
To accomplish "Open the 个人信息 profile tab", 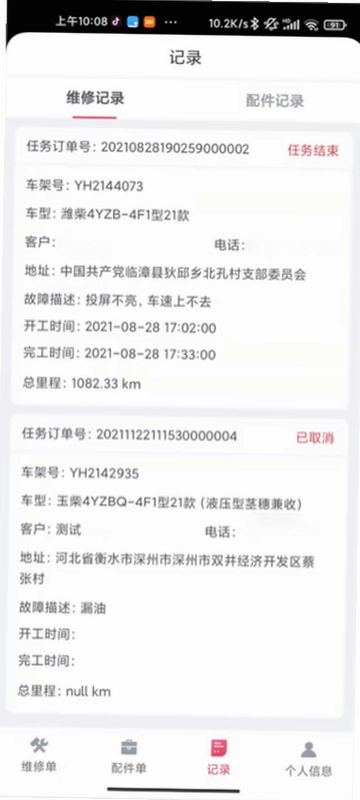I will tap(308, 758).
